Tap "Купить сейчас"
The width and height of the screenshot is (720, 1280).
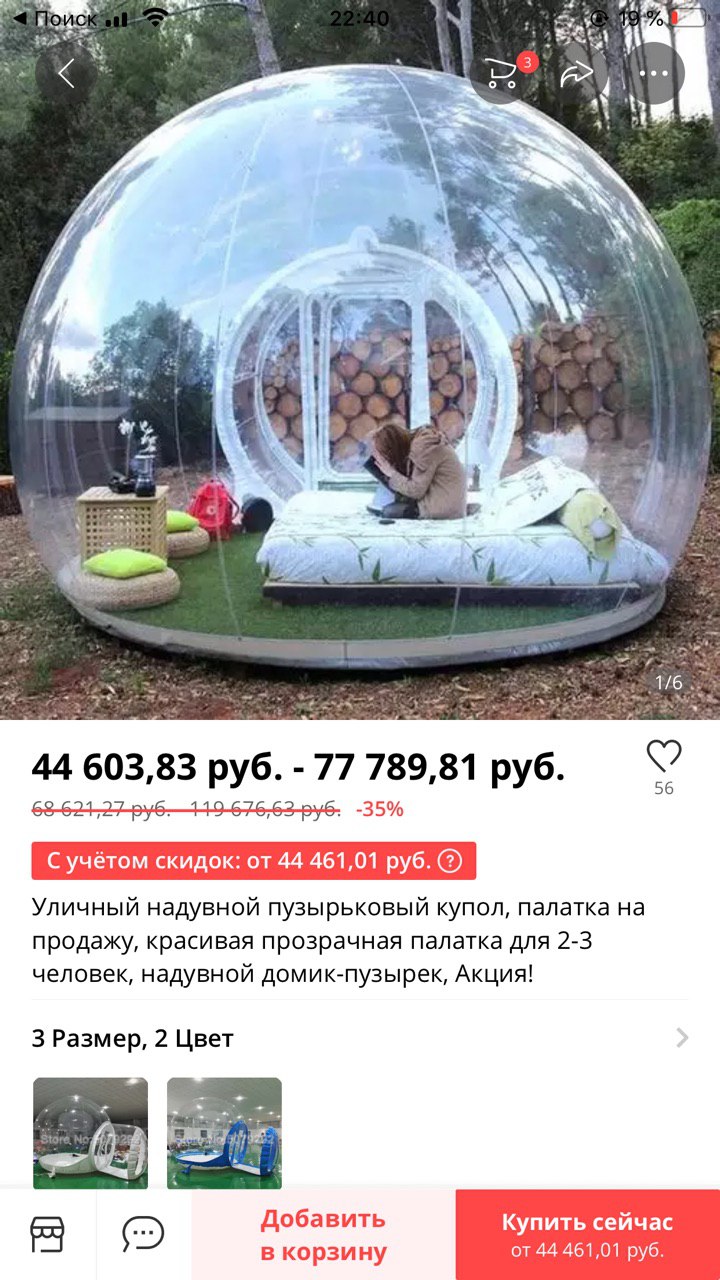pyautogui.click(x=587, y=1235)
